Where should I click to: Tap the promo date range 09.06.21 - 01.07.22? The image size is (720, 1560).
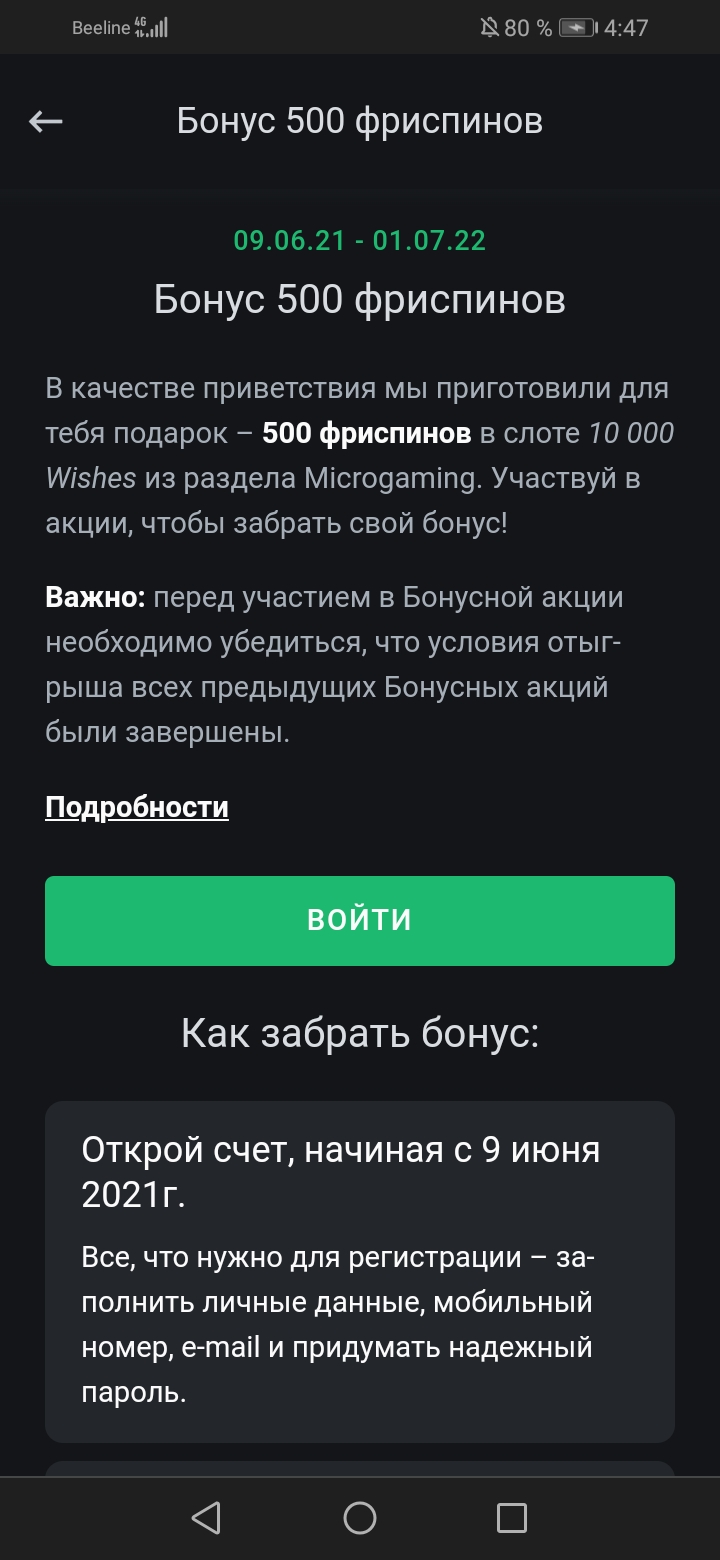[359, 240]
